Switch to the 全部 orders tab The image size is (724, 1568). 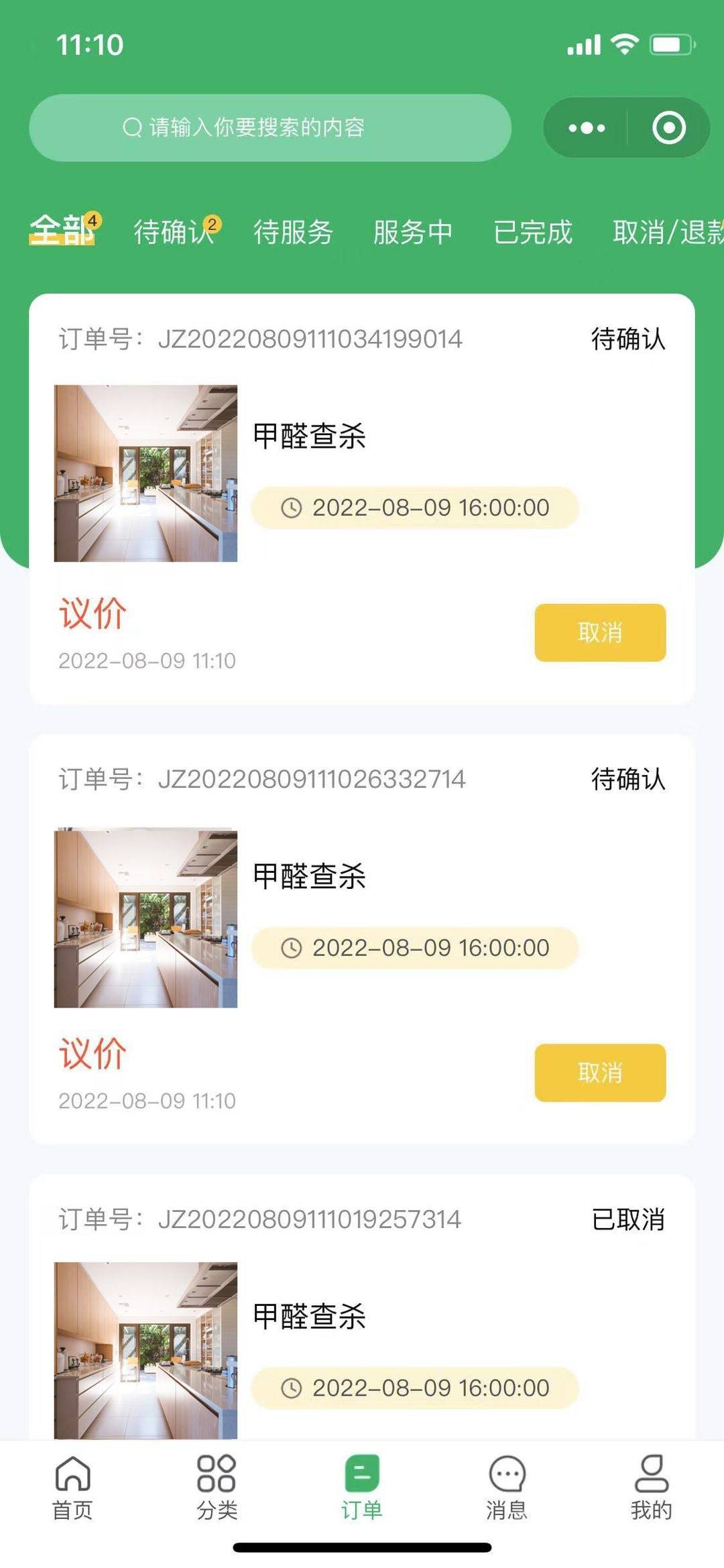tap(62, 231)
